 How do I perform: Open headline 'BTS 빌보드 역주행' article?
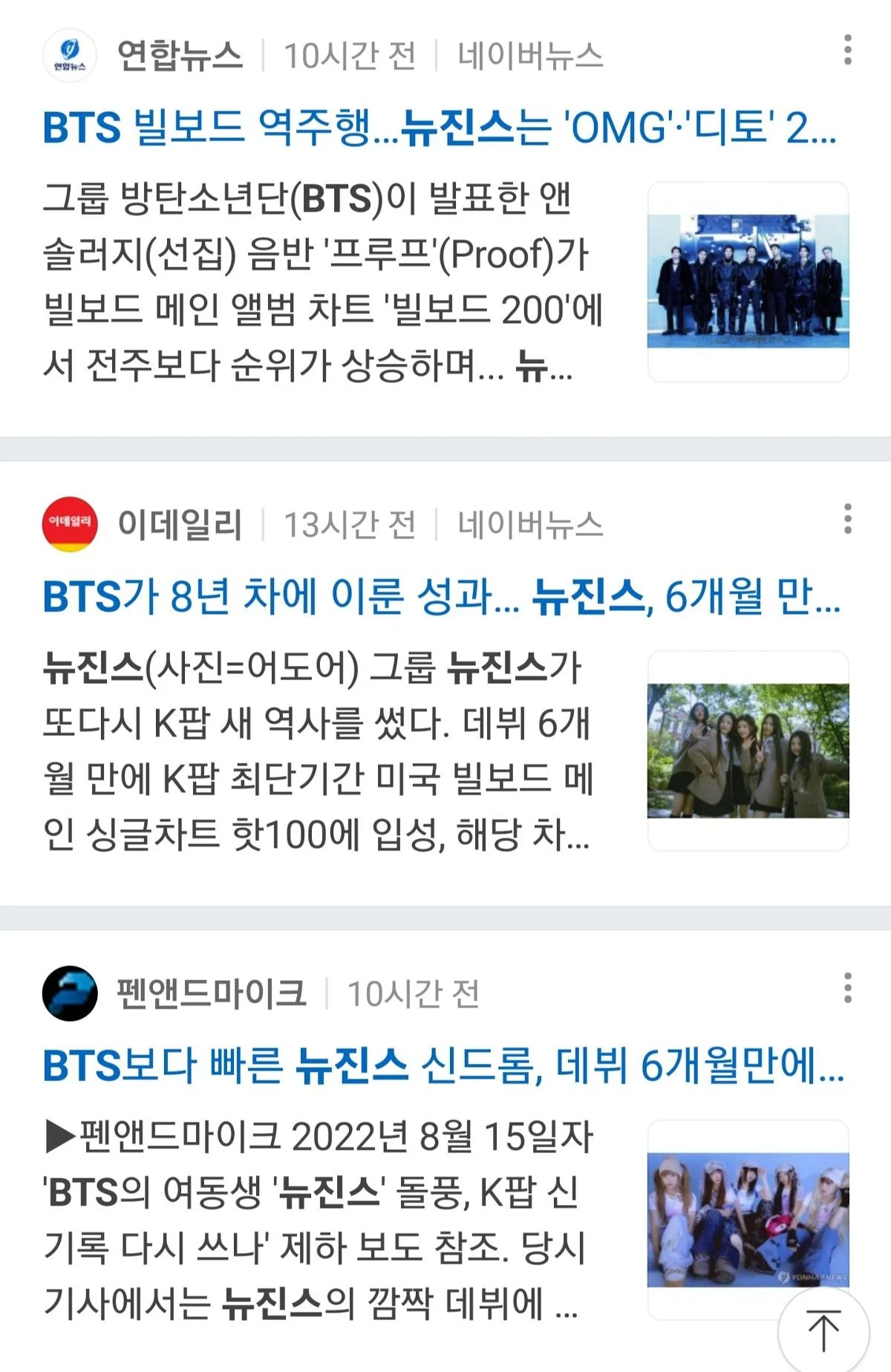pos(440,128)
